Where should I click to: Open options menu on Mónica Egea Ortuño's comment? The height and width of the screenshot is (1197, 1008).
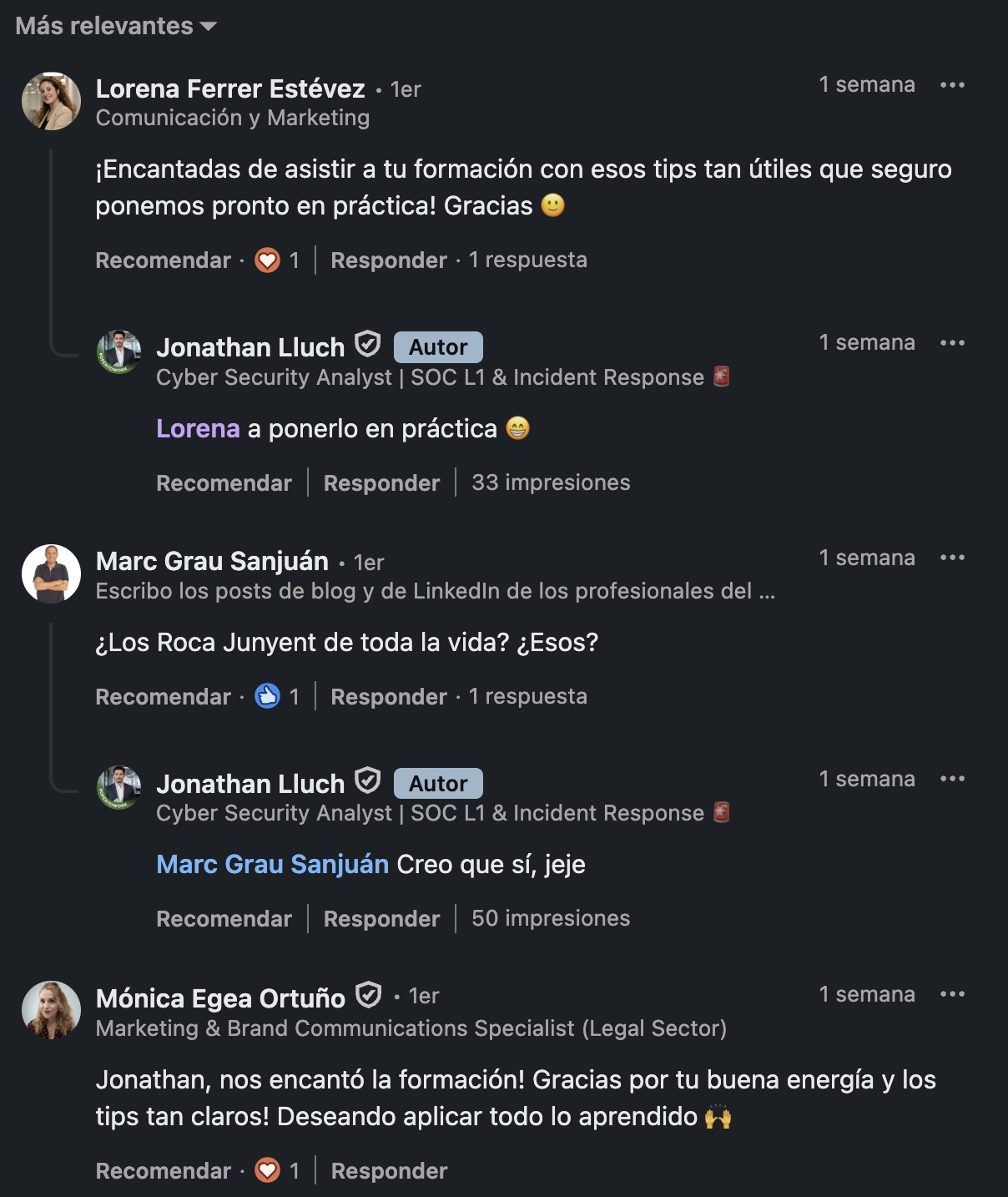pyautogui.click(x=952, y=994)
